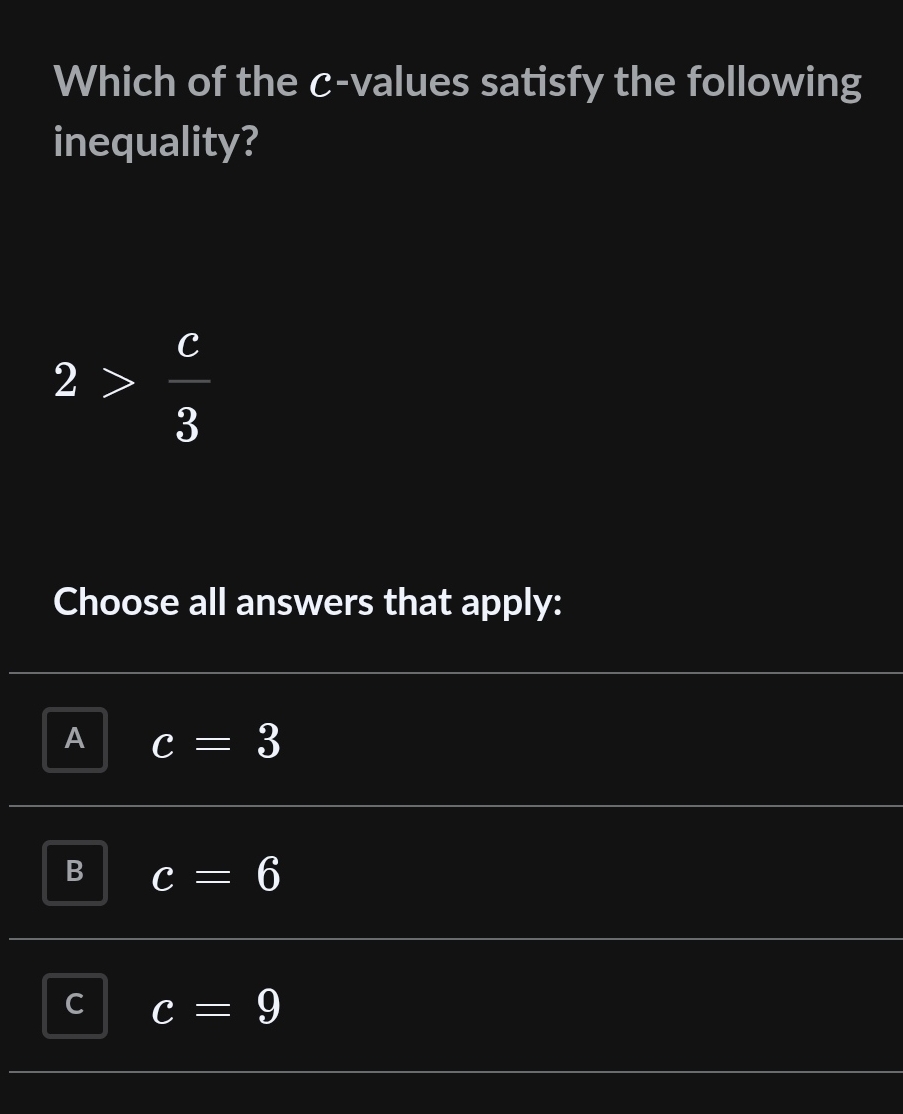Click the number 2 in the inequality
This screenshot has height=1114, width=903.
click(x=65, y=381)
